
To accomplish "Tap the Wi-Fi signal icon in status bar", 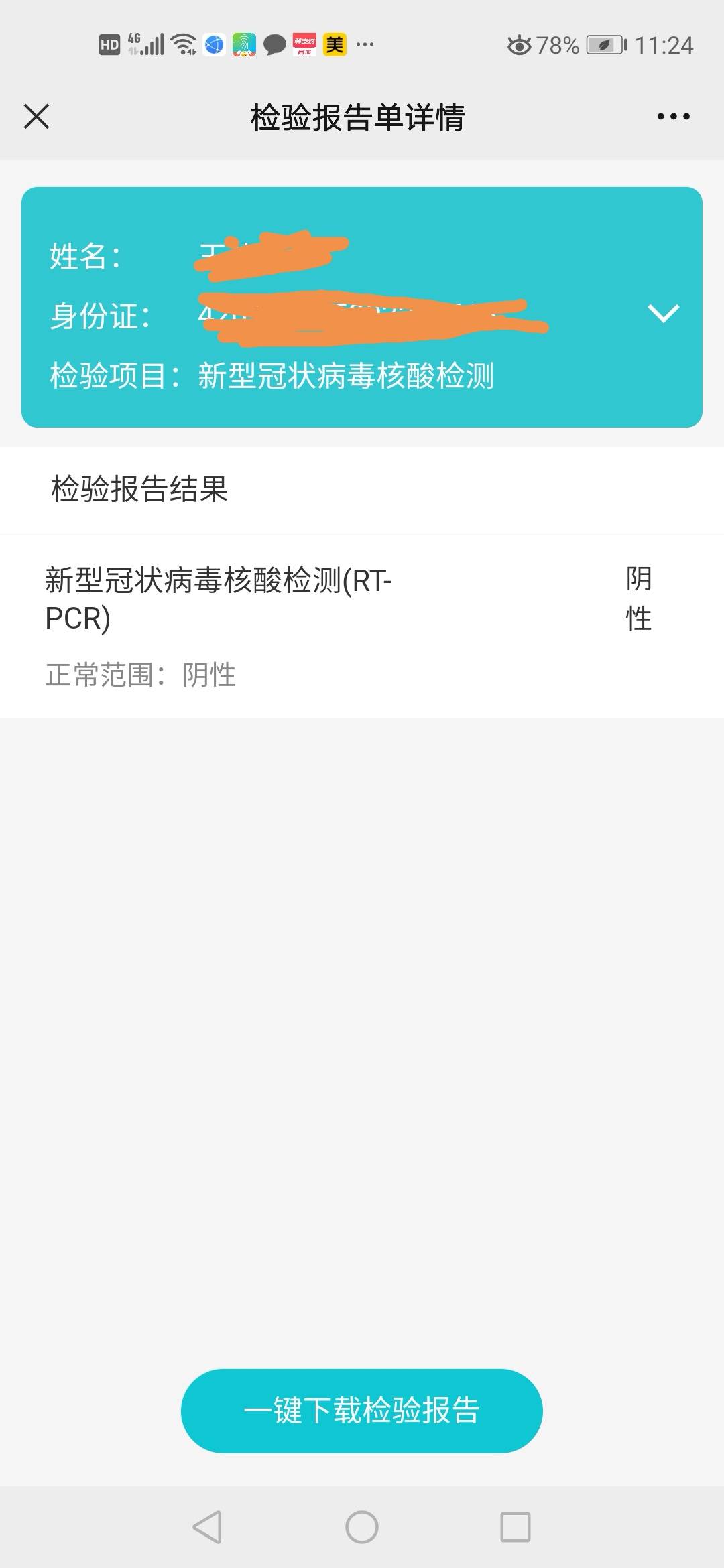I will [x=182, y=44].
